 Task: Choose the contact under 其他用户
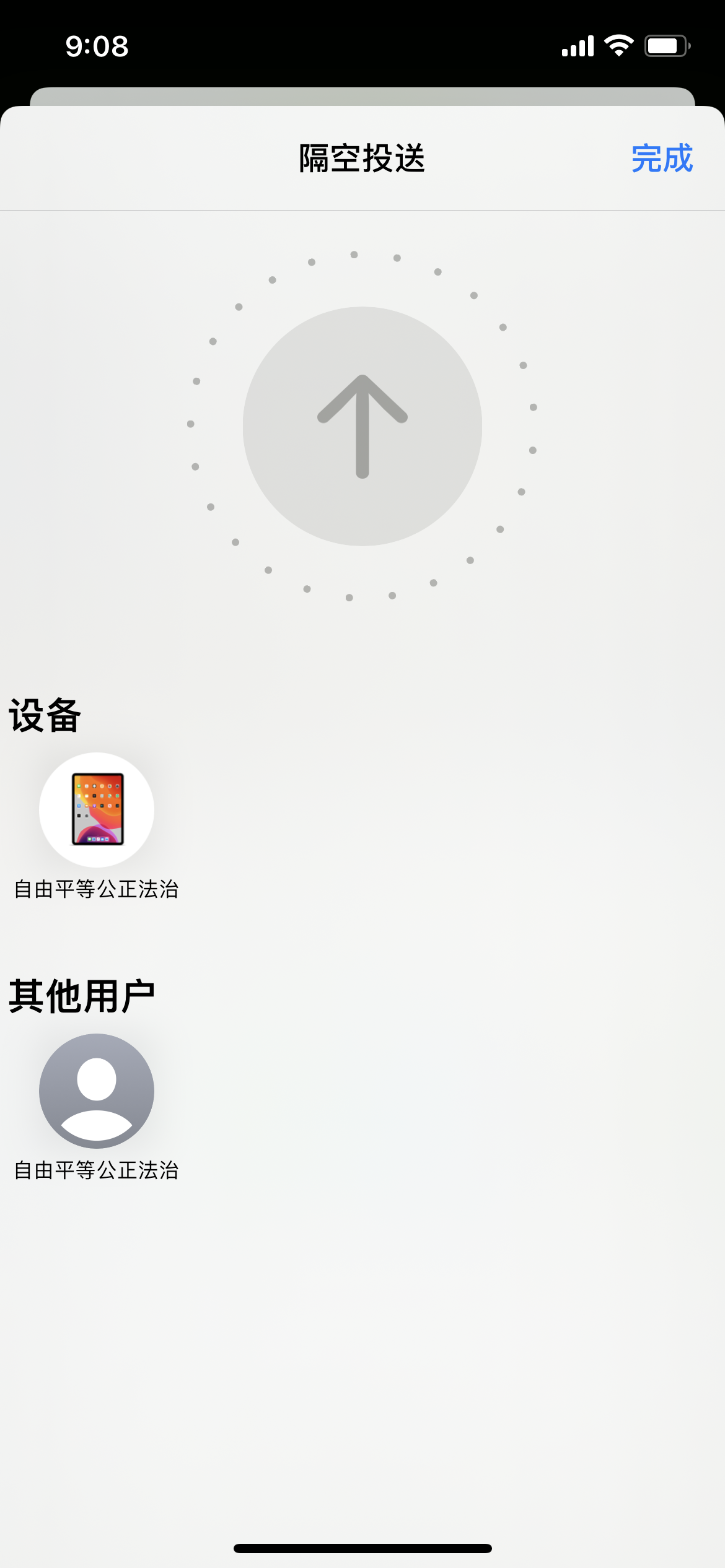[97, 1091]
